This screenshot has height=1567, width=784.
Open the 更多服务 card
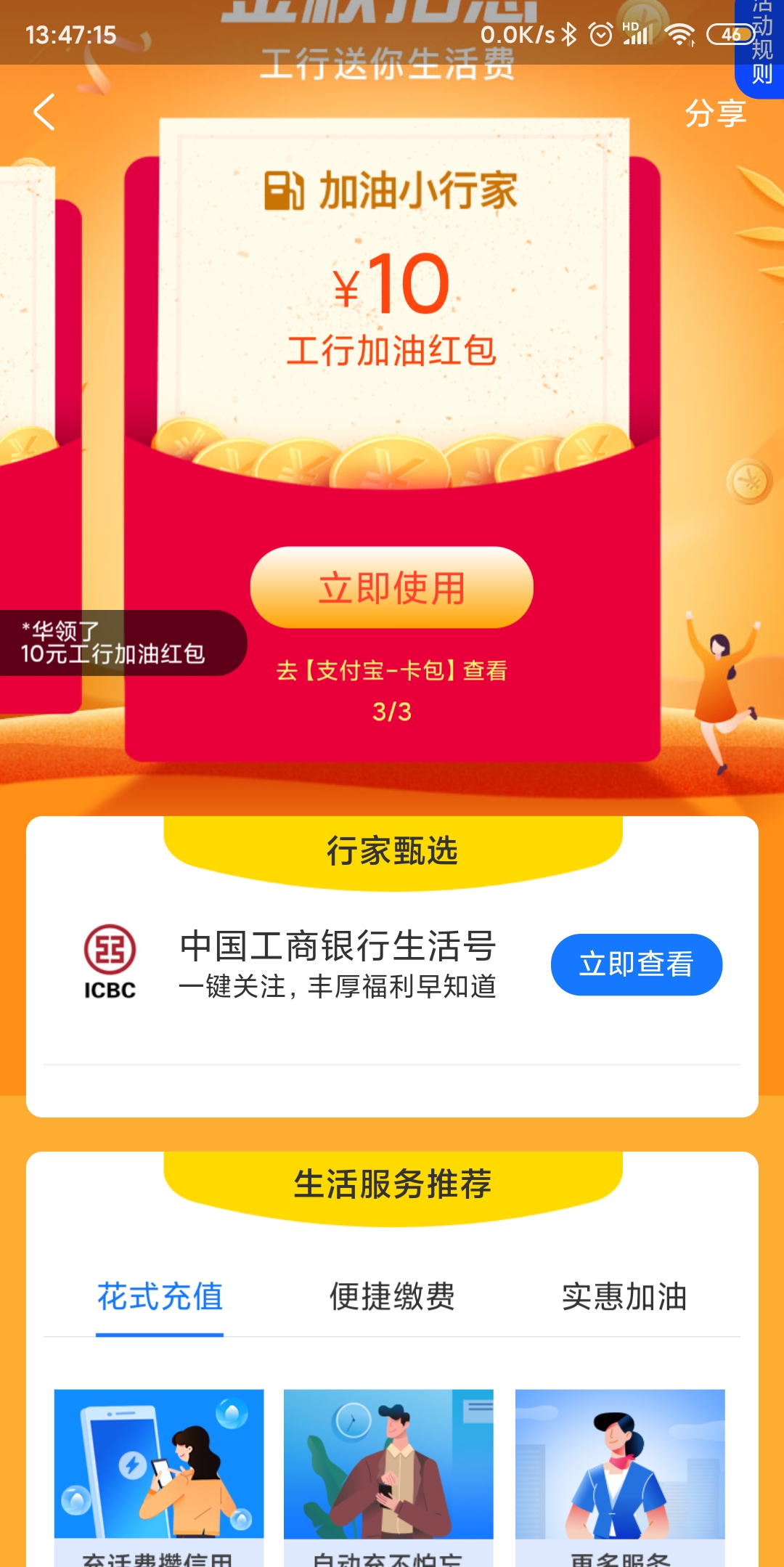[x=620, y=1474]
